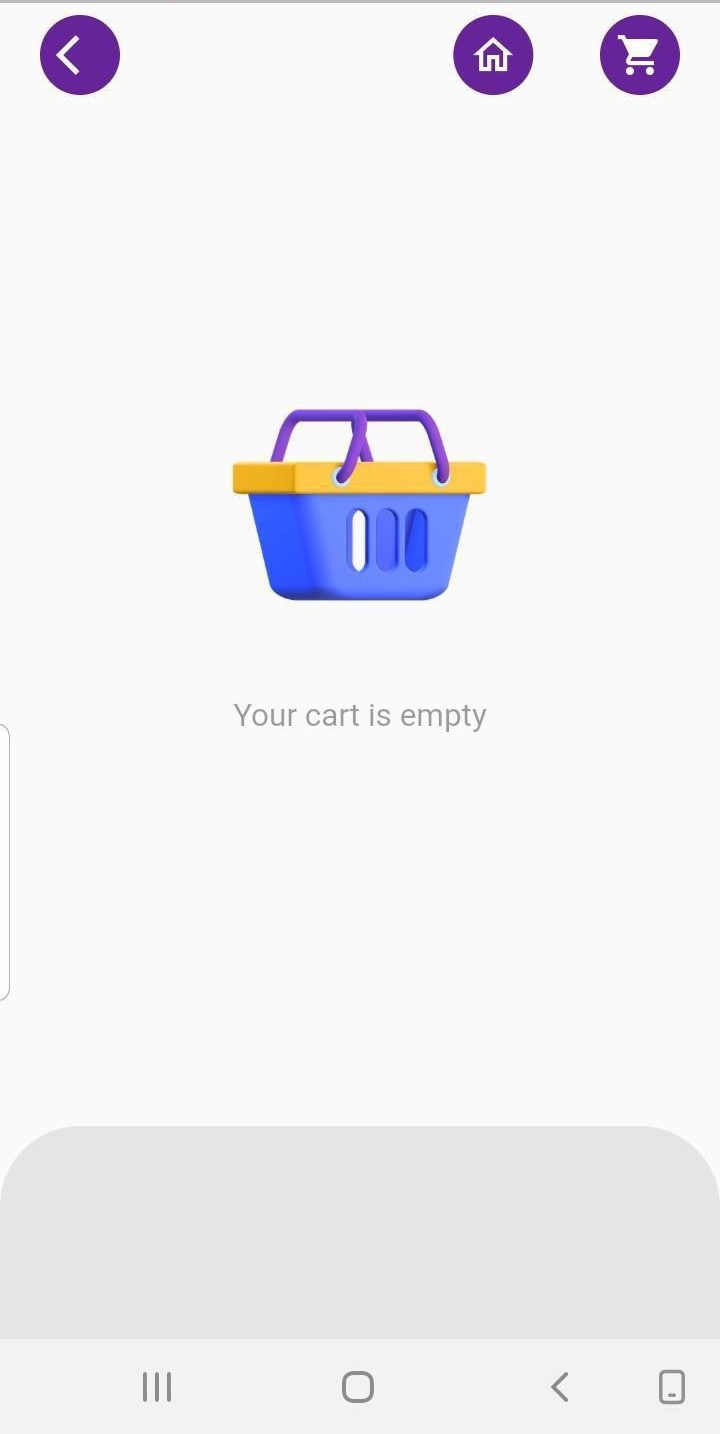Open the home screen via house icon
This screenshot has height=1434, width=720.
click(493, 55)
